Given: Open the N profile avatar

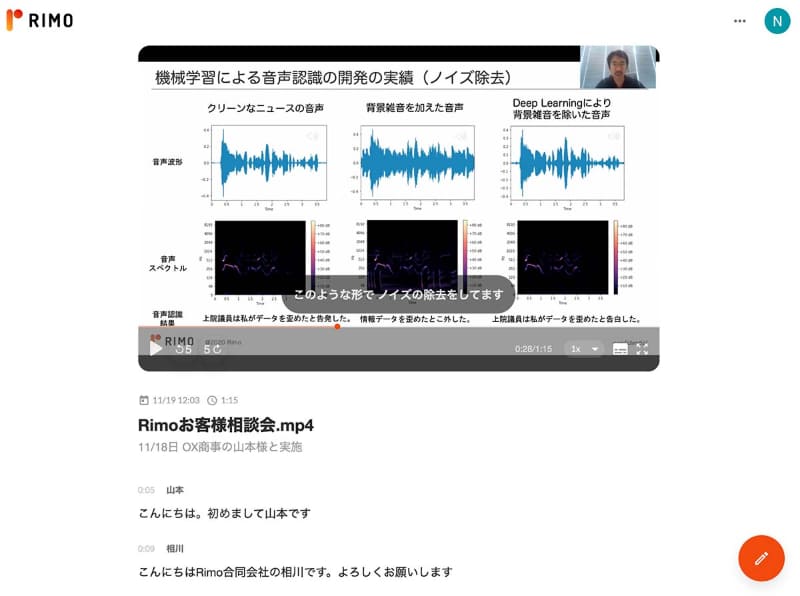Looking at the screenshot, I should pos(777,21).
